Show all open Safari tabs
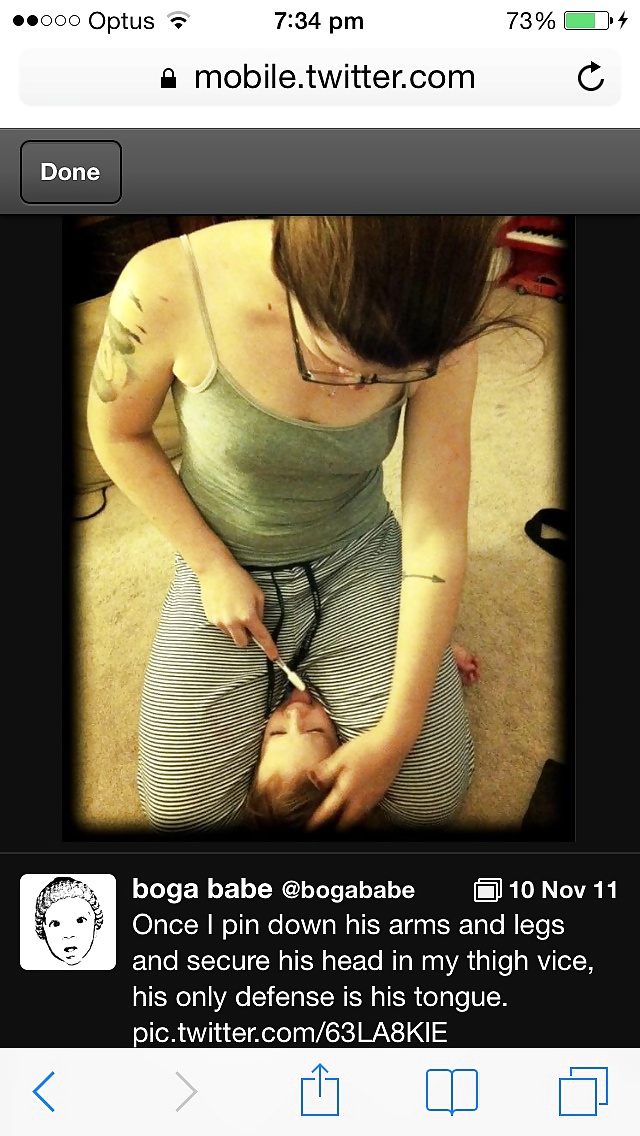The width and height of the screenshot is (640, 1136). (583, 1091)
